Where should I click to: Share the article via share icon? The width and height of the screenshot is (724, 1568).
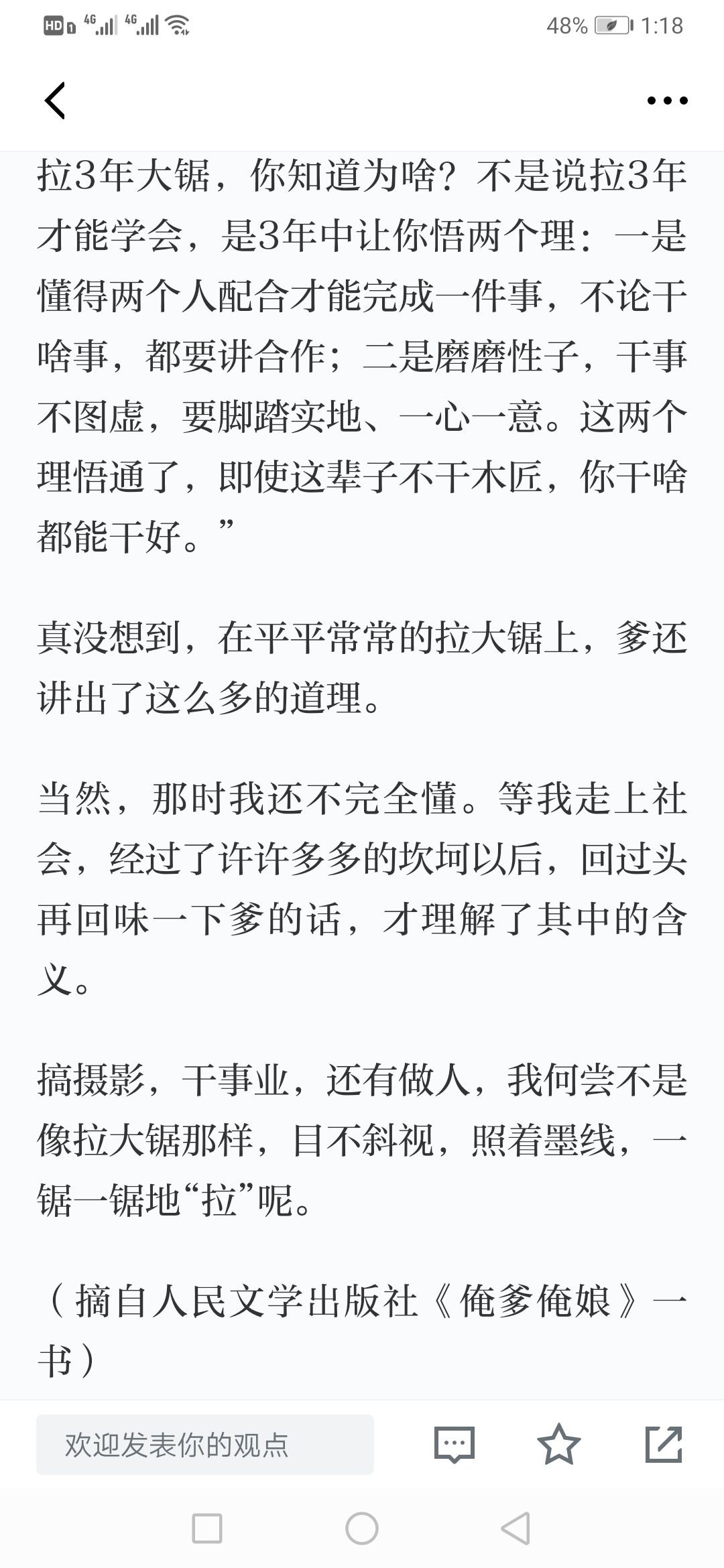pos(664,1444)
